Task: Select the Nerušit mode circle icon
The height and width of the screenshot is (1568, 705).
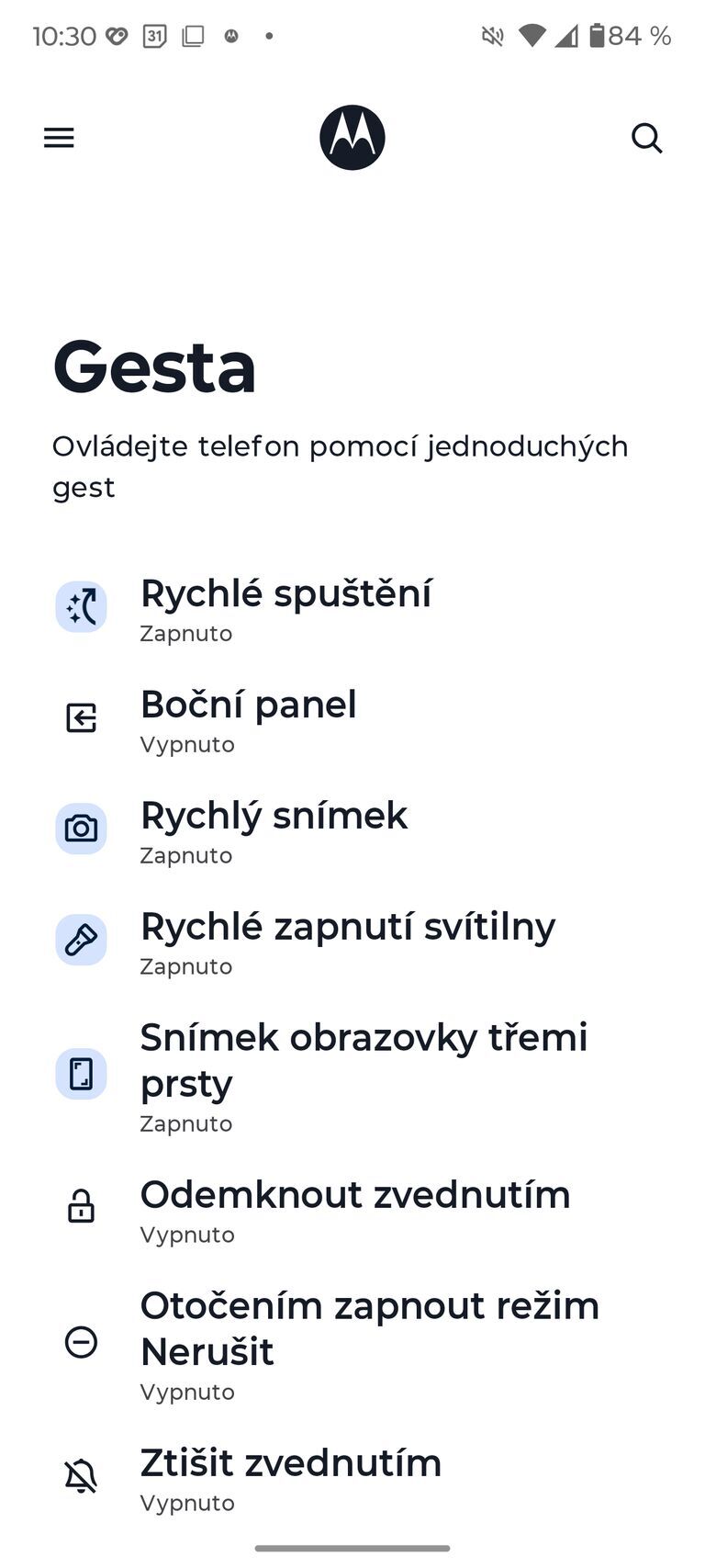Action: tap(81, 1344)
